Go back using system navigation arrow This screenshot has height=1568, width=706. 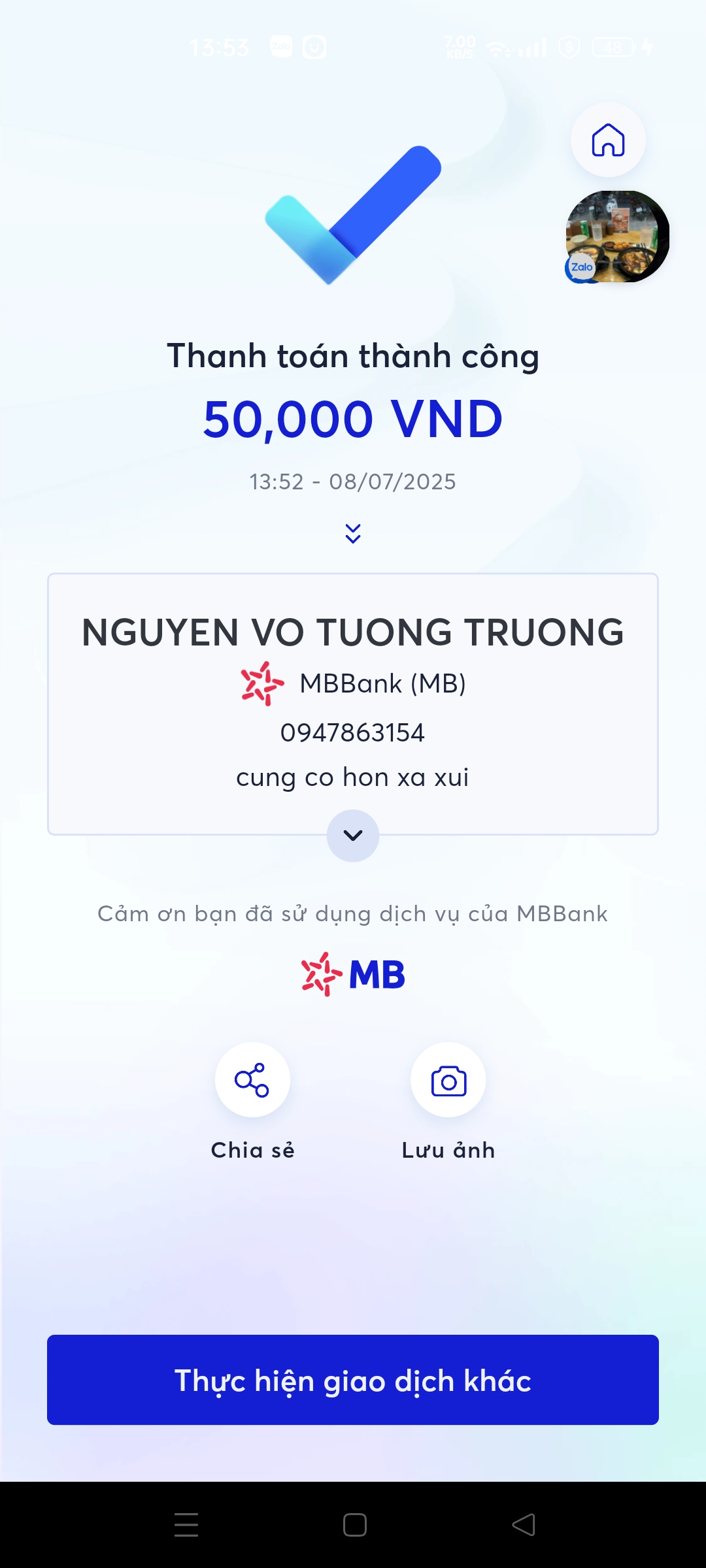[x=523, y=1525]
